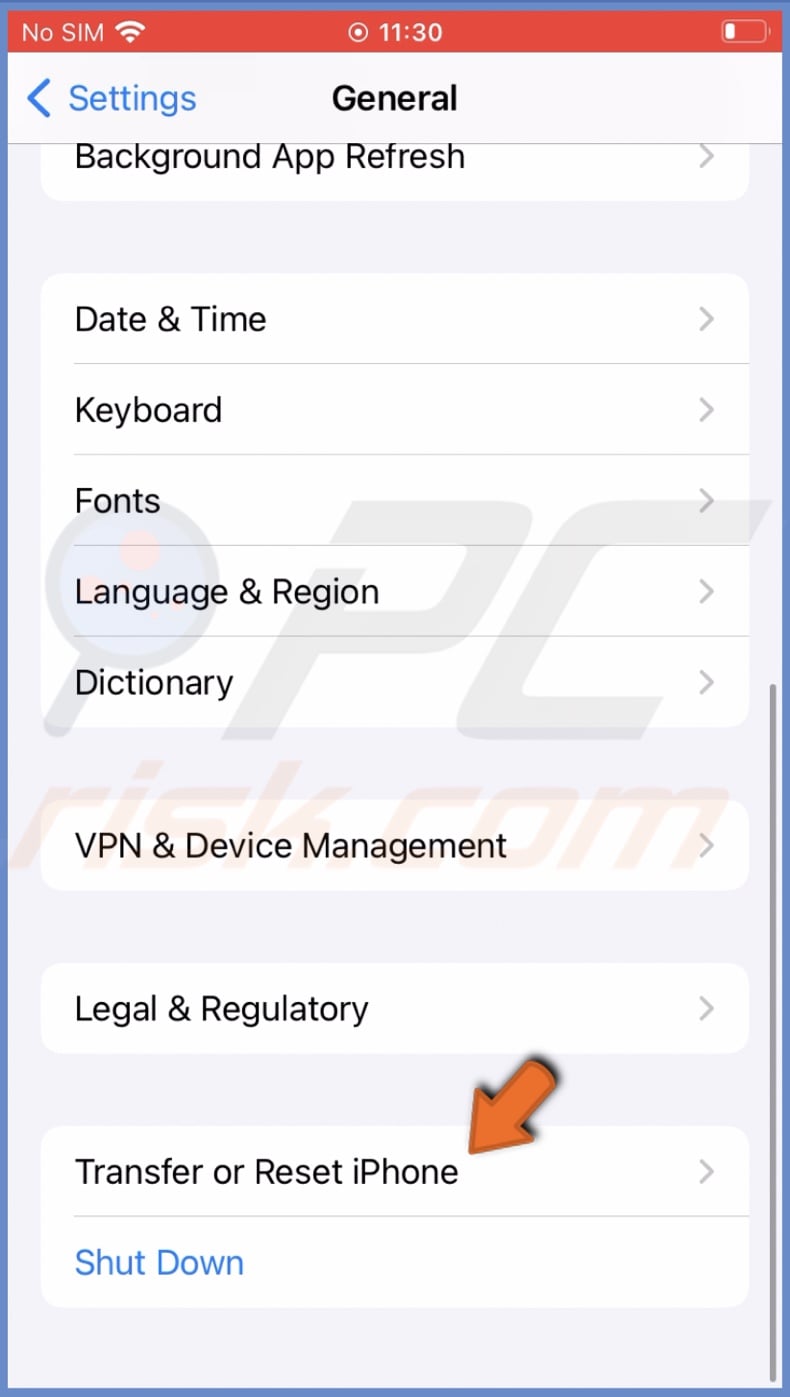Tap the battery indicator in the status bar
Screen dimensions: 790x1397
[745, 31]
